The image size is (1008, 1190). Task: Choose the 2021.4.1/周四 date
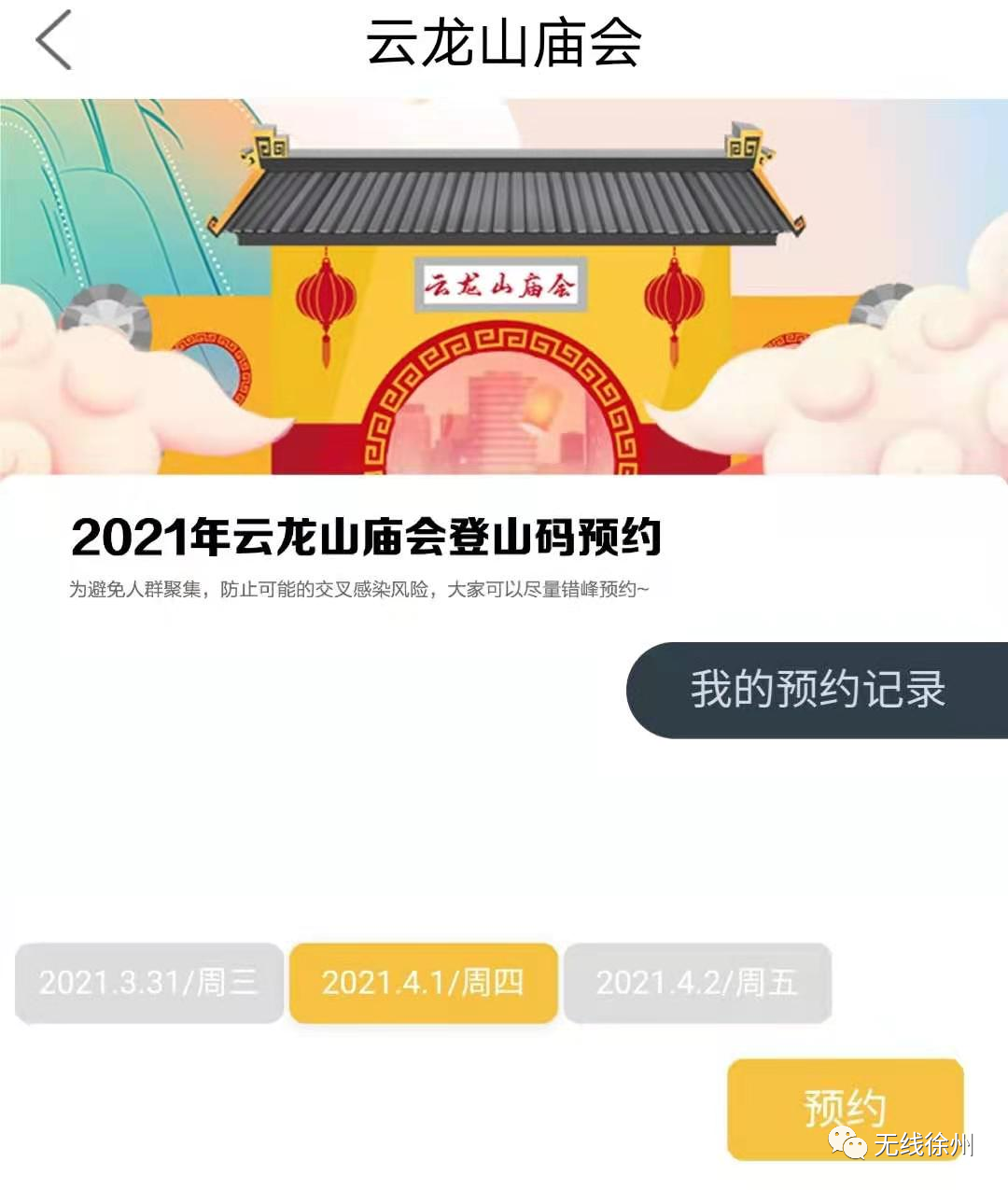coord(423,983)
